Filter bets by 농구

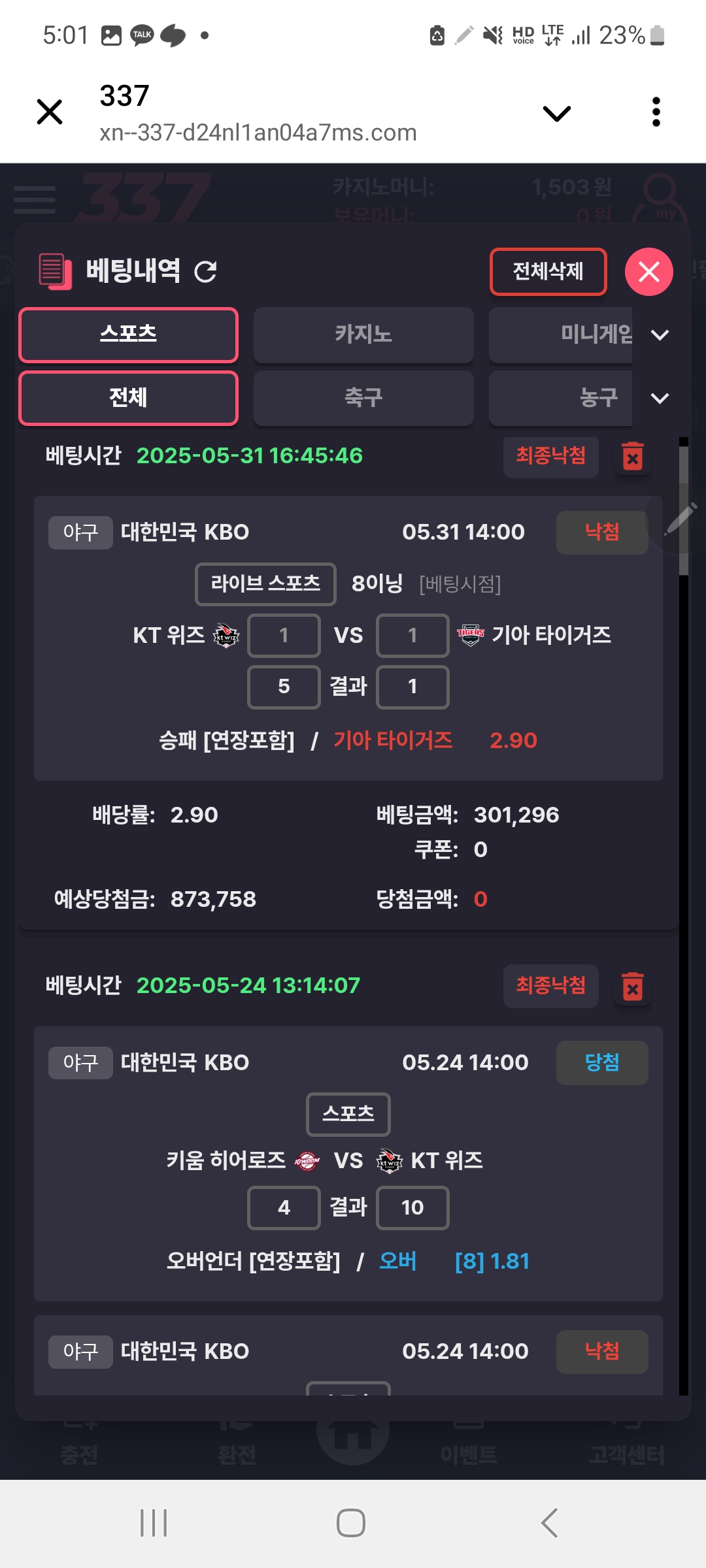tap(561, 398)
